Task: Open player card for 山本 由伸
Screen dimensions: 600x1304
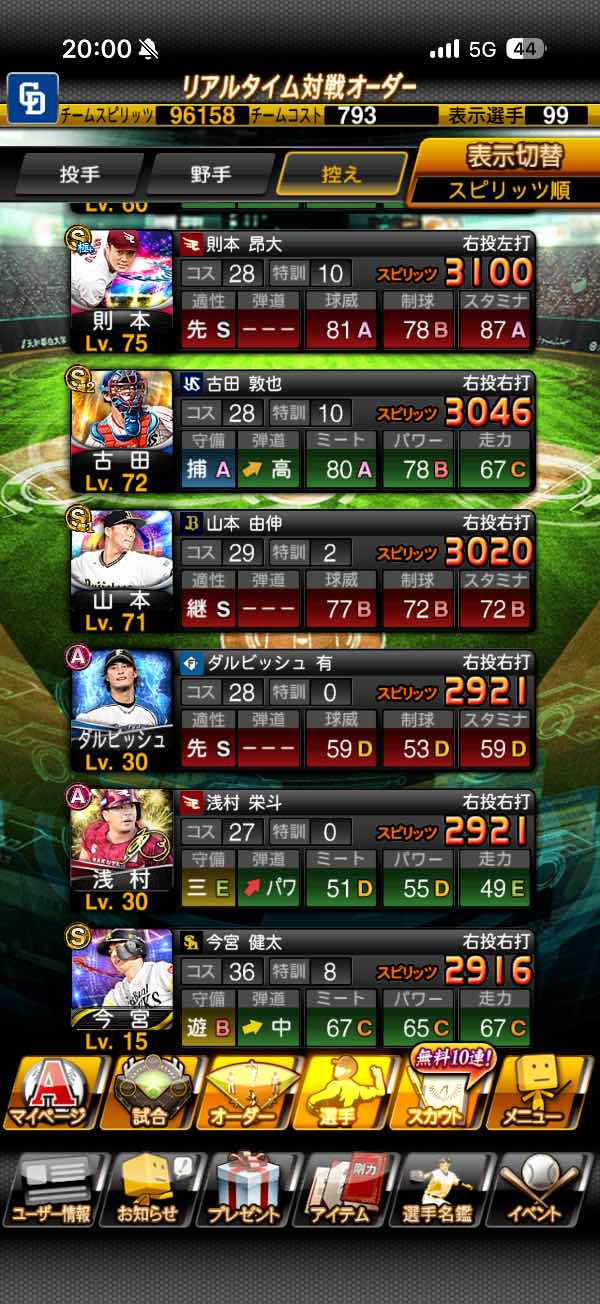Action: [122, 570]
